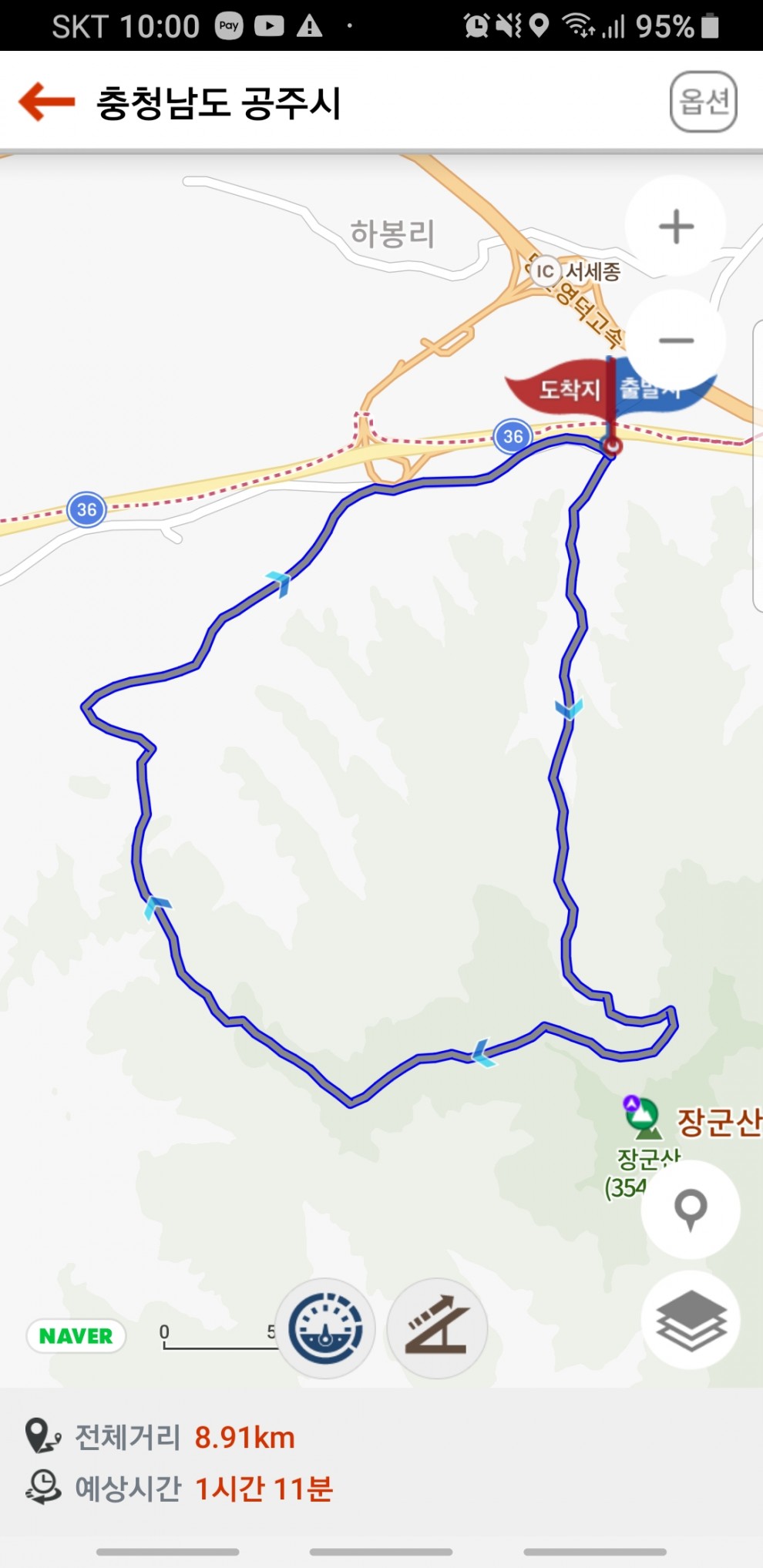Zoom out with the minus button
This screenshot has width=763, height=1568.
coord(676,340)
